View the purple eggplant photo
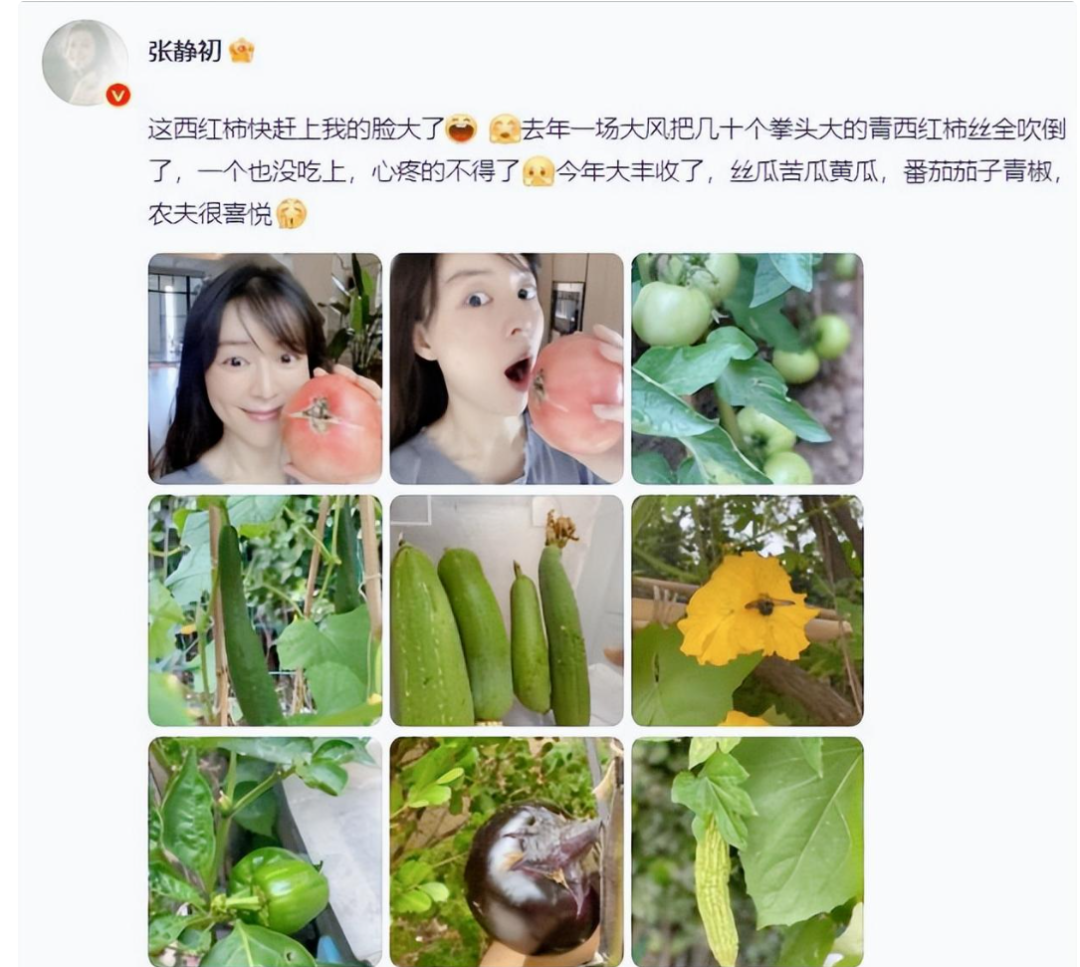 click(x=506, y=851)
